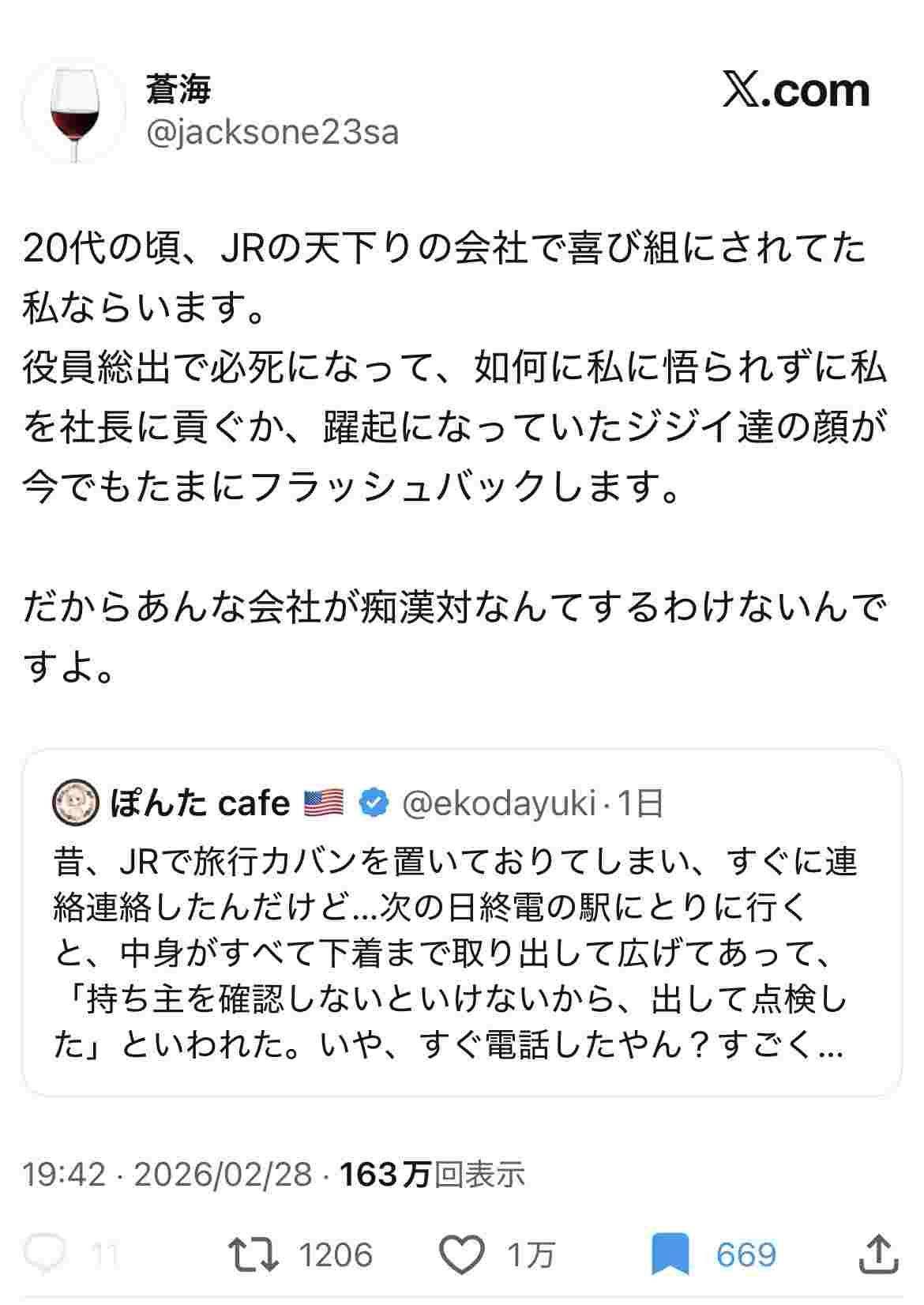Open the @jacksone23sa profile handle

click(x=272, y=132)
